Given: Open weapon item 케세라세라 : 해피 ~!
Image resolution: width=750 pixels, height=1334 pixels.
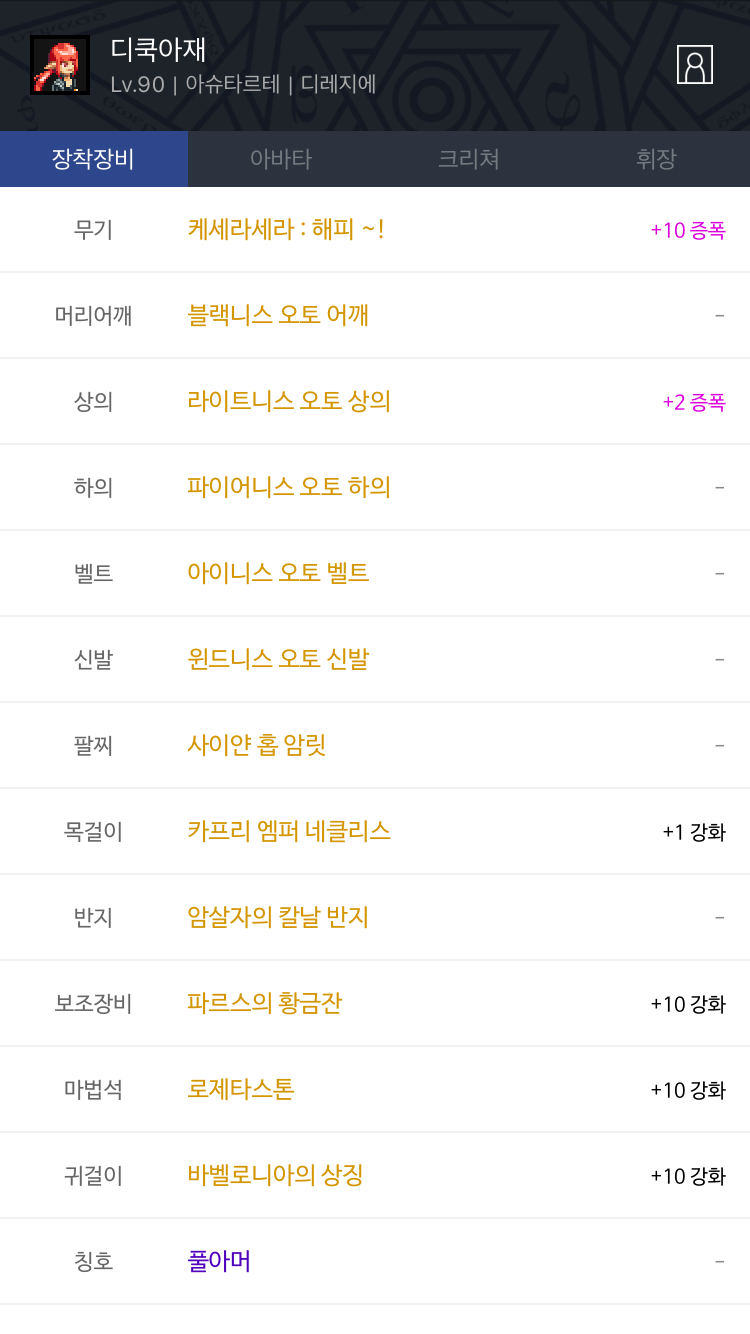Looking at the screenshot, I should 286,230.
